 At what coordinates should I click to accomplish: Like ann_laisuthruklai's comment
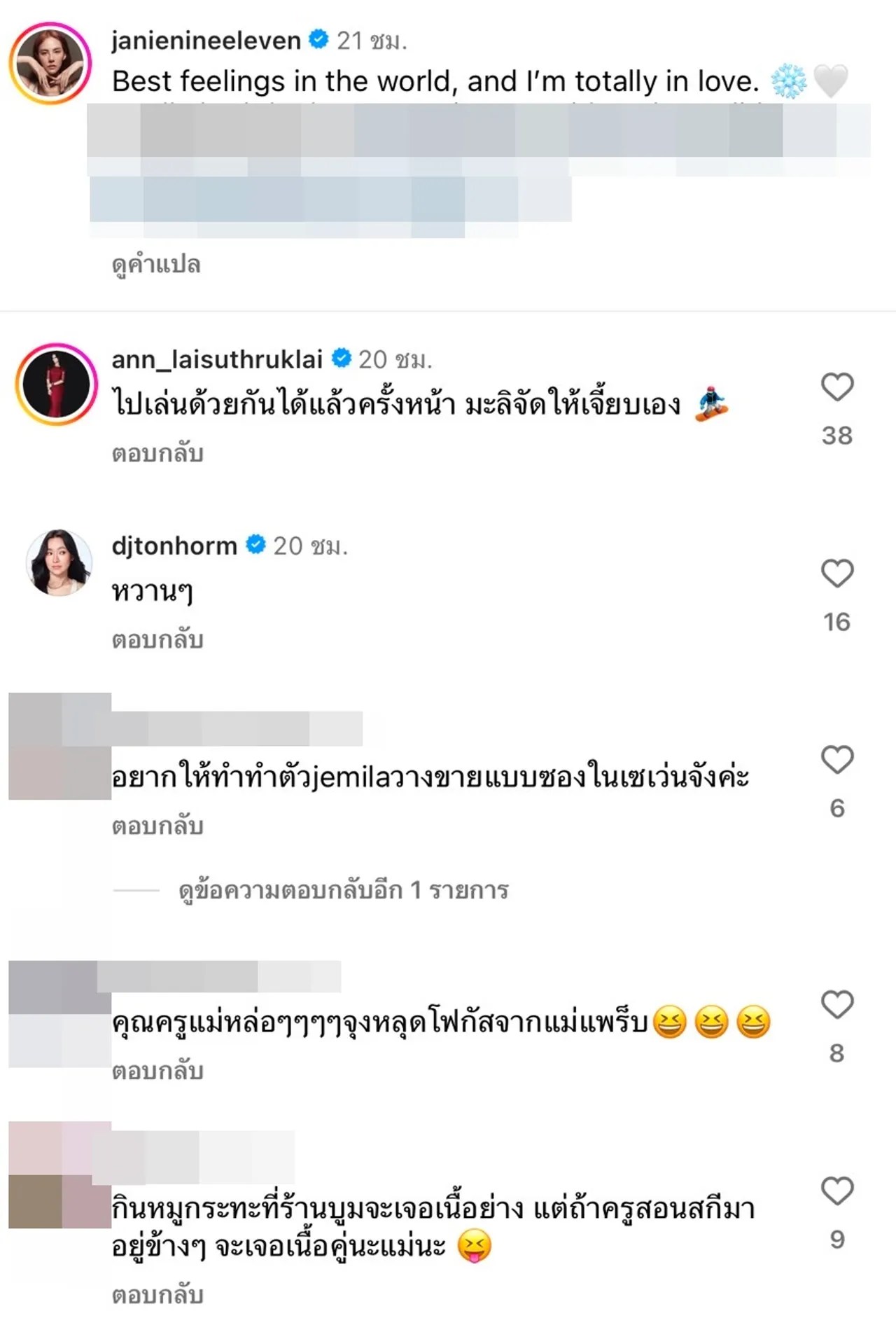point(836,387)
